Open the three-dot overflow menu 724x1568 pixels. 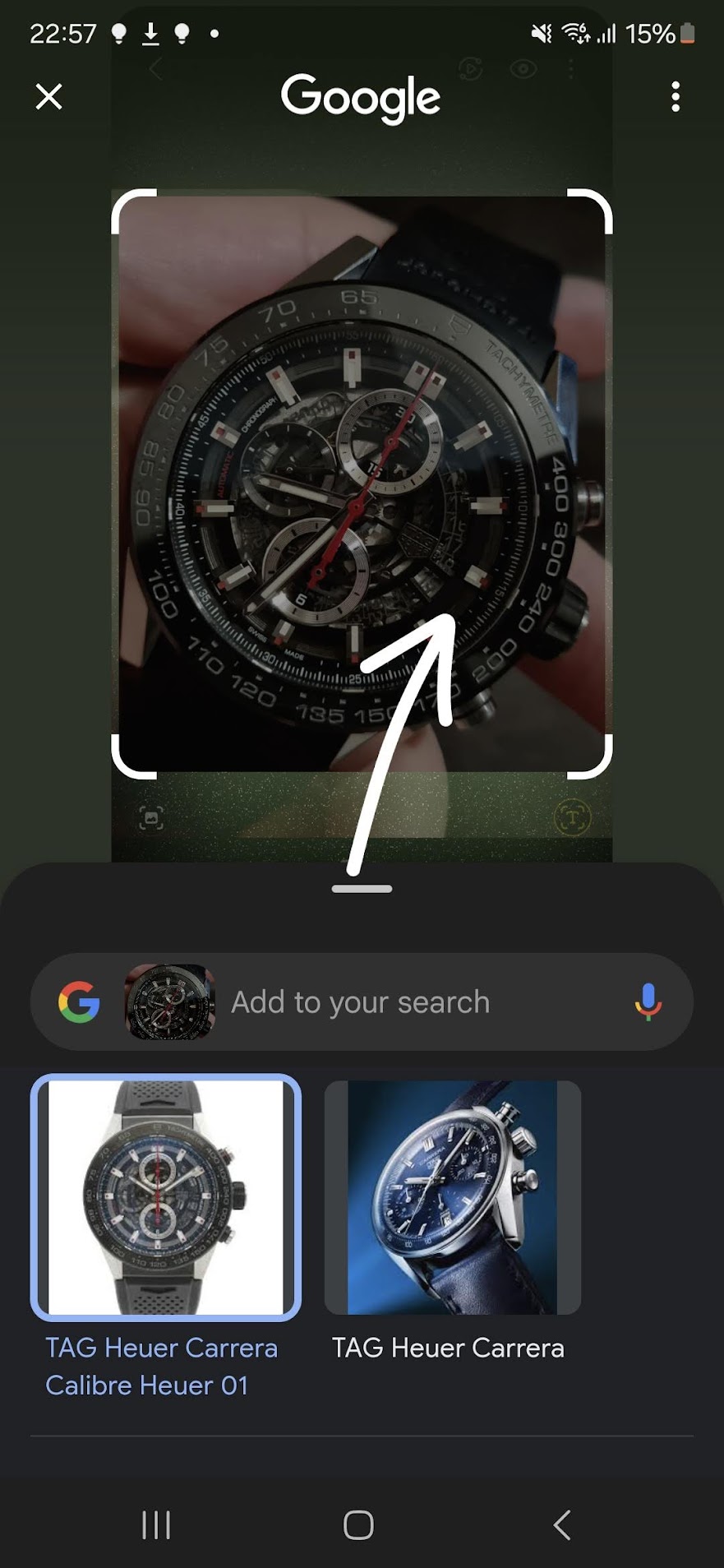tap(676, 97)
